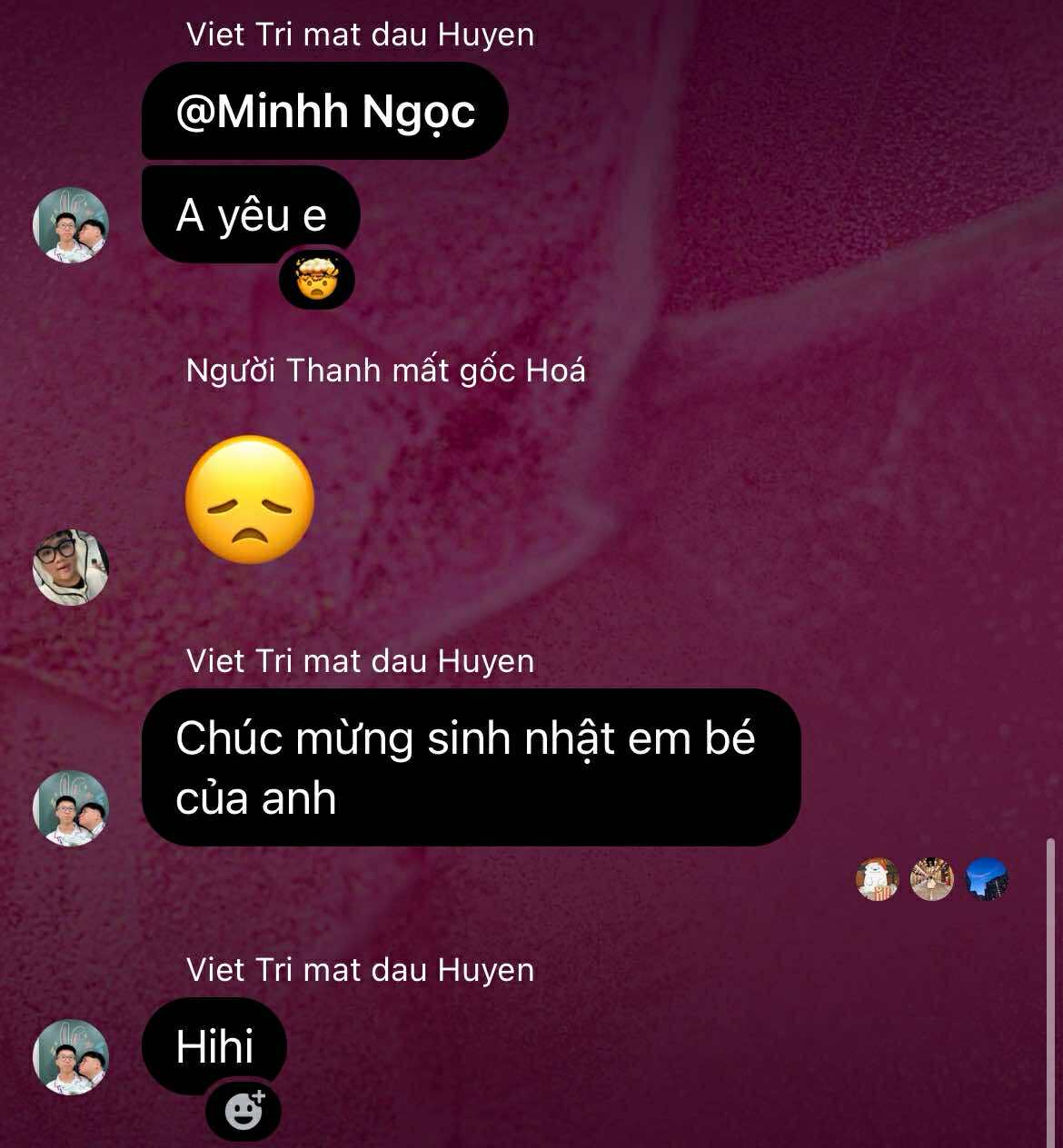Open avatar beside the A yêu e message
1063x1148 pixels.
click(71, 225)
